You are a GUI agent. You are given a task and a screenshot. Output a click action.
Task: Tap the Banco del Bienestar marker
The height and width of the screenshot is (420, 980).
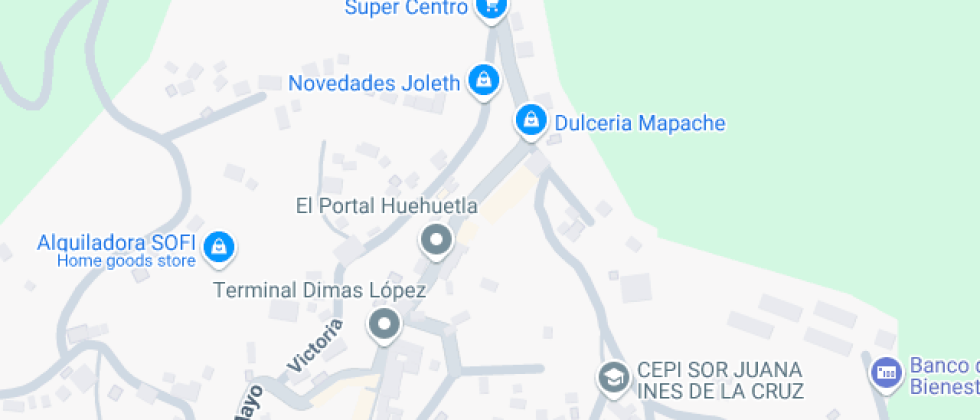[x=884, y=372]
